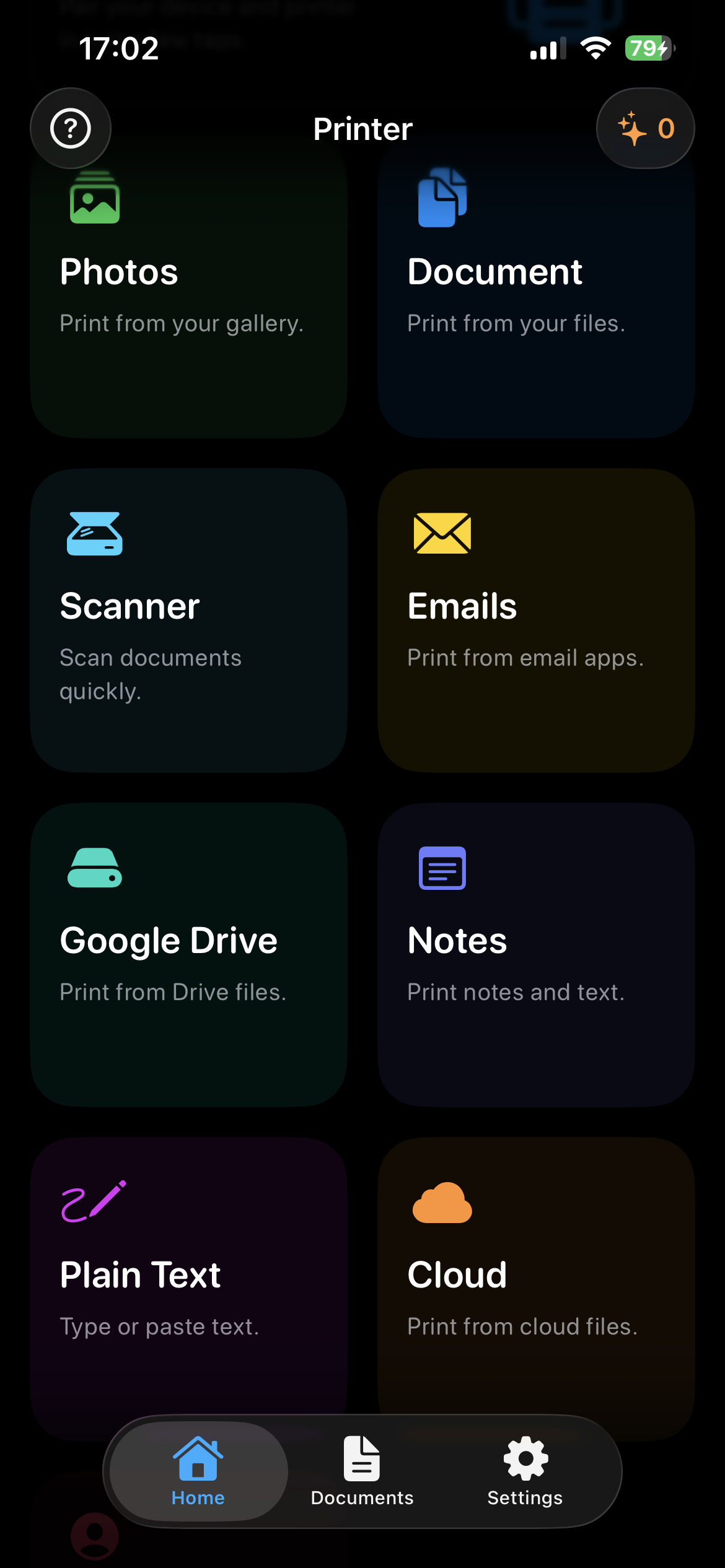Tap the yellow Emails envelope icon
The width and height of the screenshot is (725, 1568).
pyautogui.click(x=441, y=534)
